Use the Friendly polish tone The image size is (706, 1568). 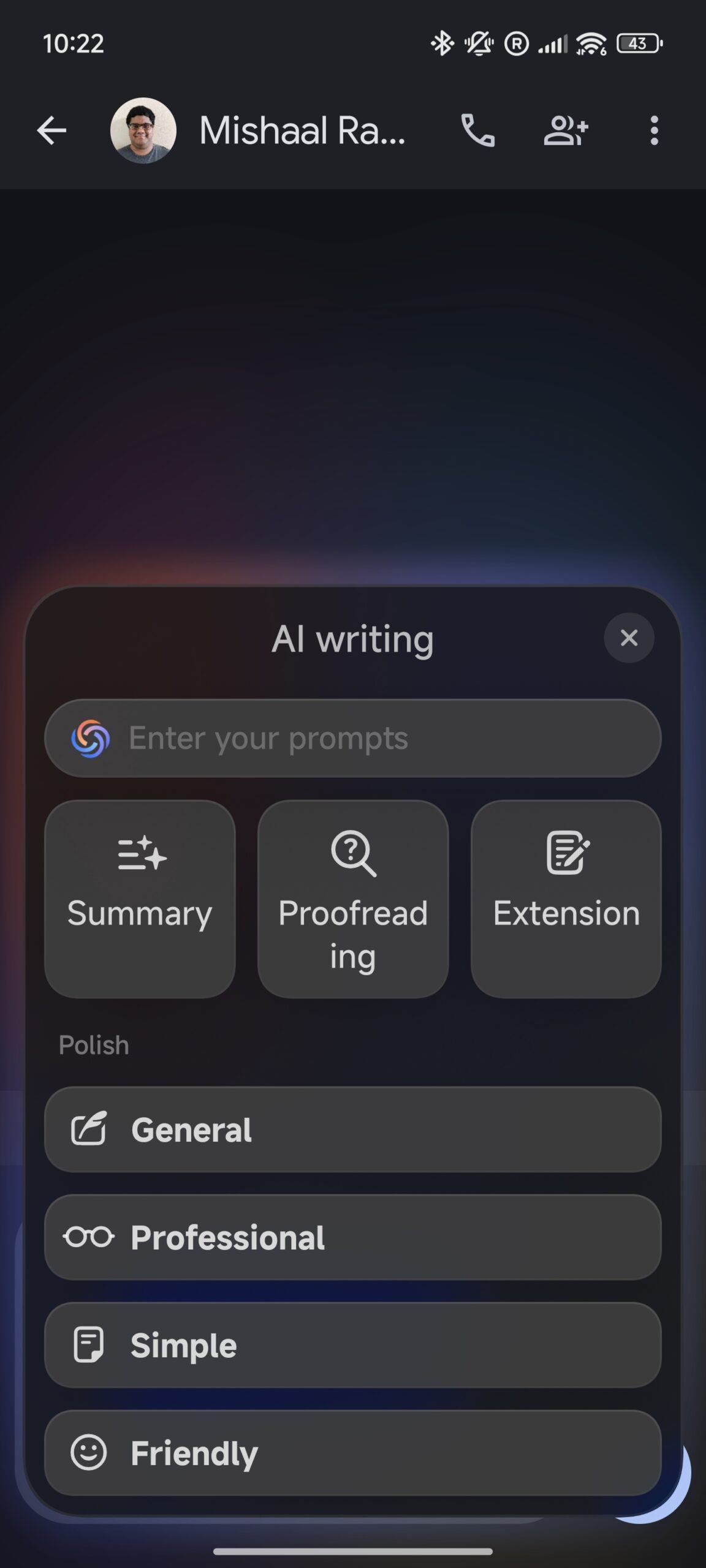coord(353,1453)
